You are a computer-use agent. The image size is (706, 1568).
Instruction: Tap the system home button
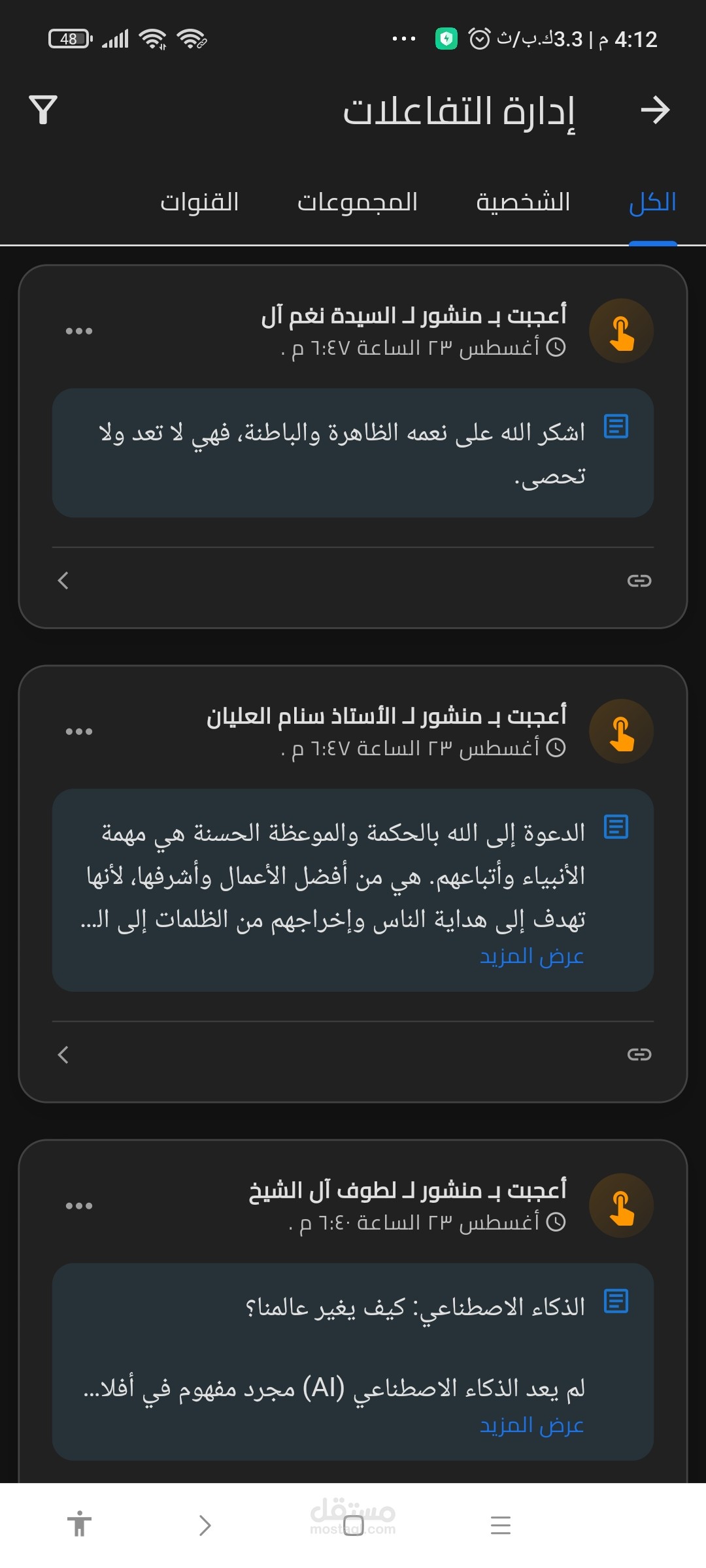pos(353,1526)
